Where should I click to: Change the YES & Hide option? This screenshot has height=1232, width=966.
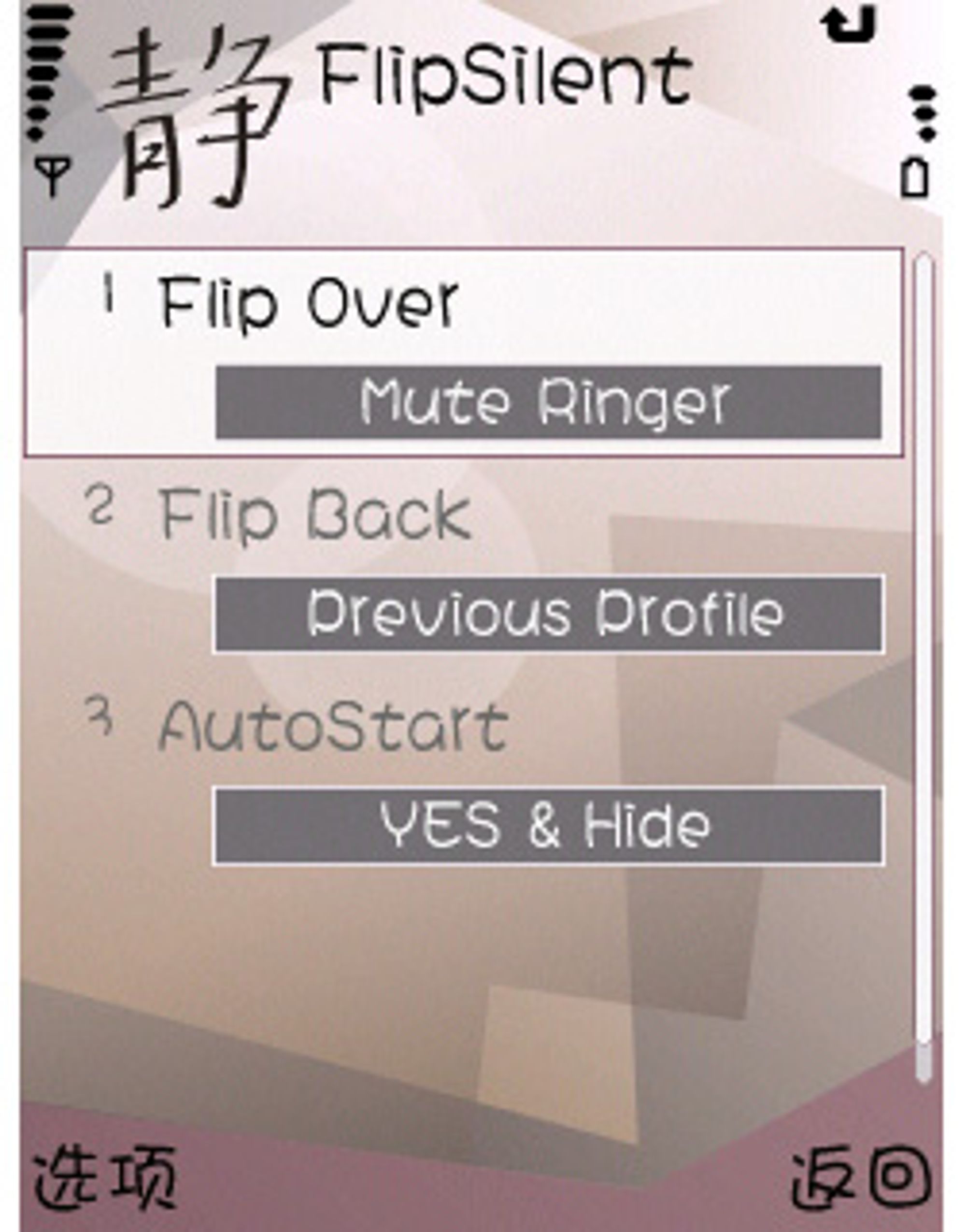[547, 826]
